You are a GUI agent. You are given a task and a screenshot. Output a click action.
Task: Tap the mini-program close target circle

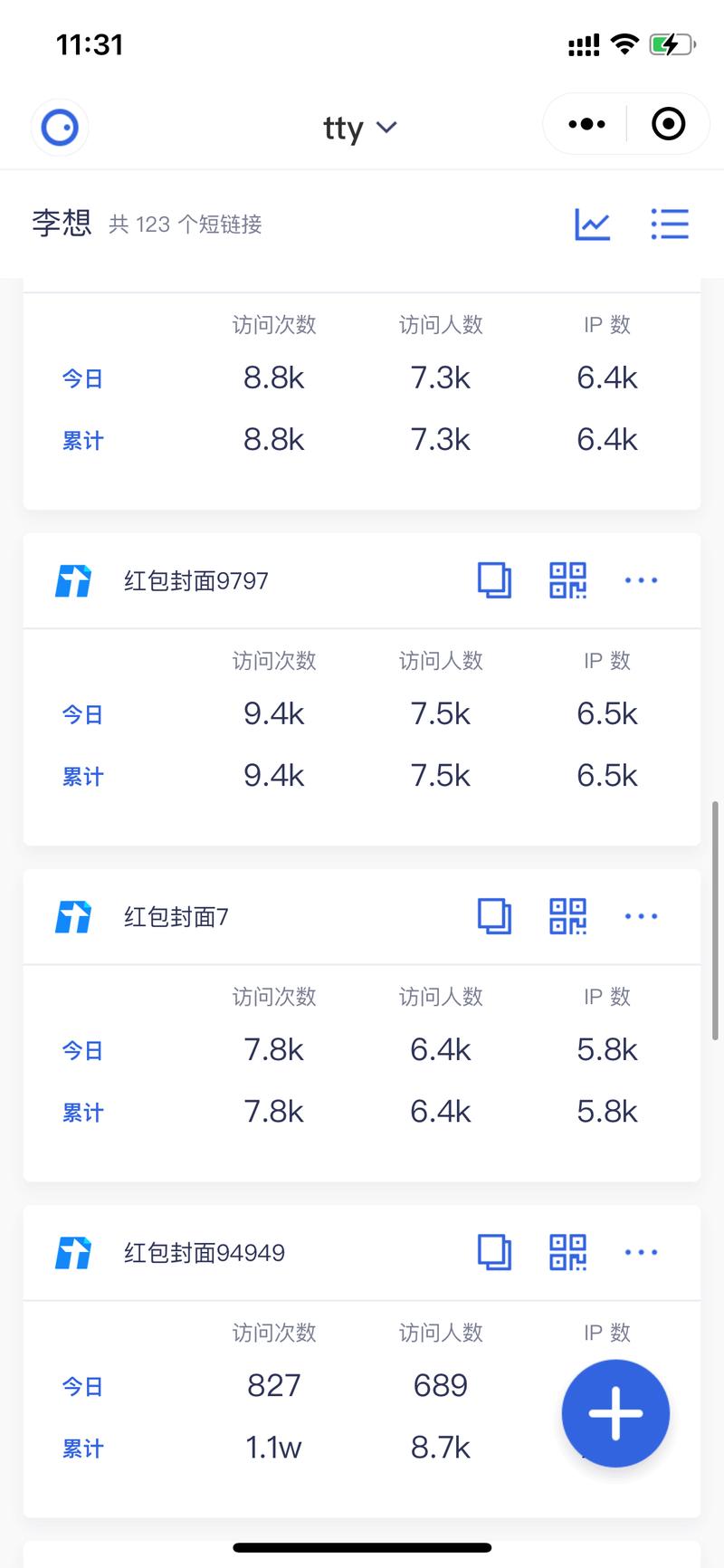[667, 123]
